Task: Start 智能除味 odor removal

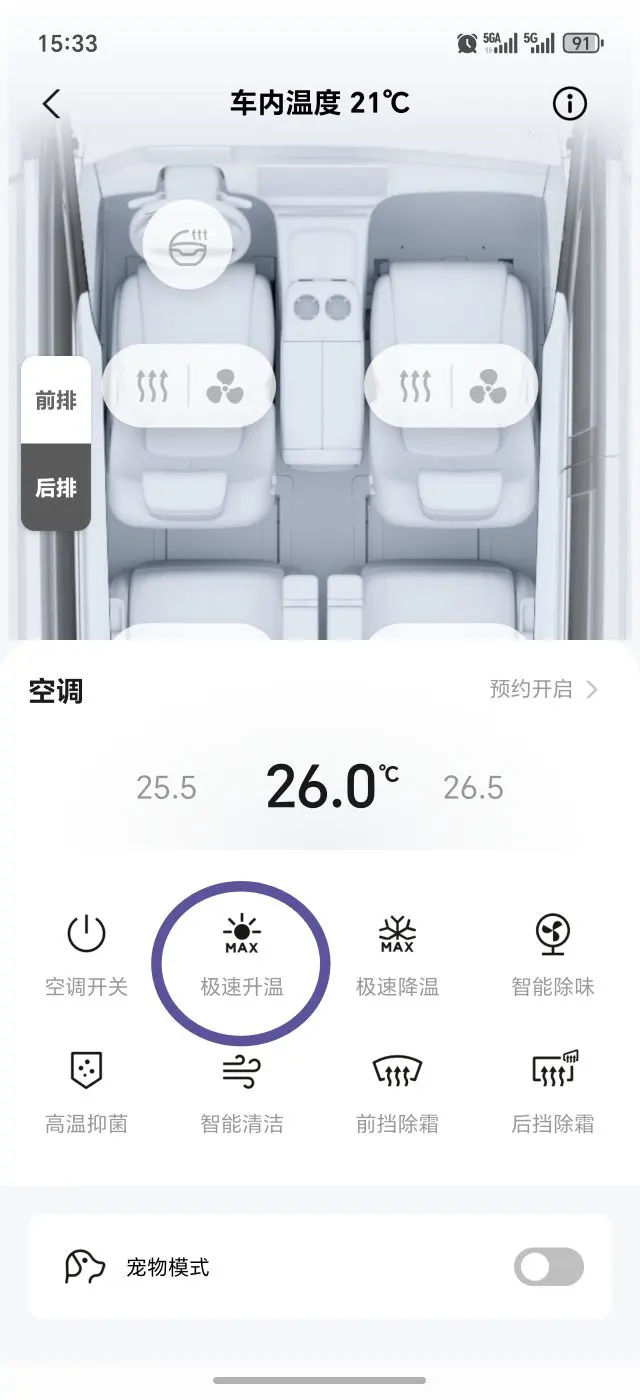Action: (553, 952)
